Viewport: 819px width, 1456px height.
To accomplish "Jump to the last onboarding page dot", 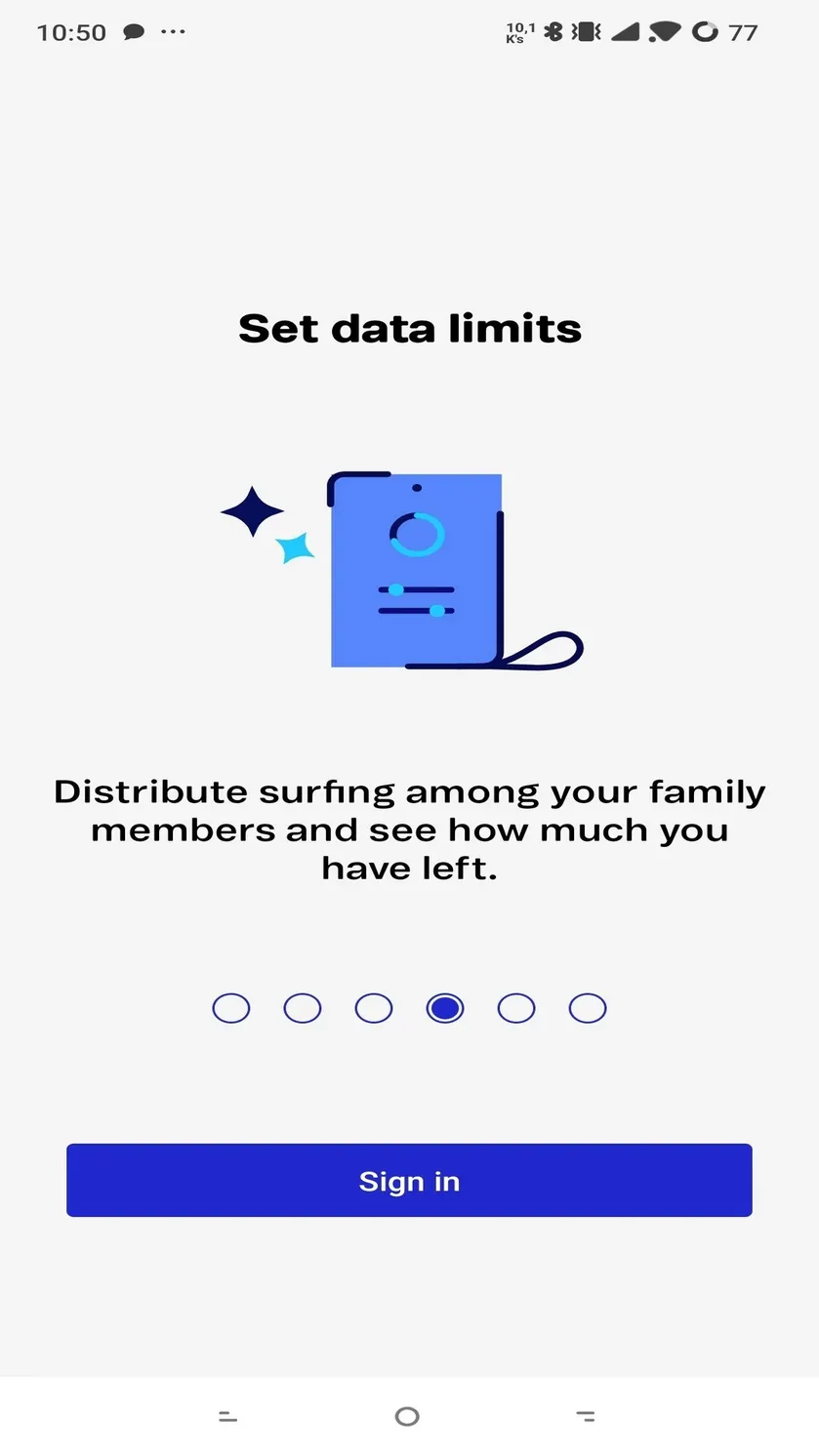I will (588, 1008).
